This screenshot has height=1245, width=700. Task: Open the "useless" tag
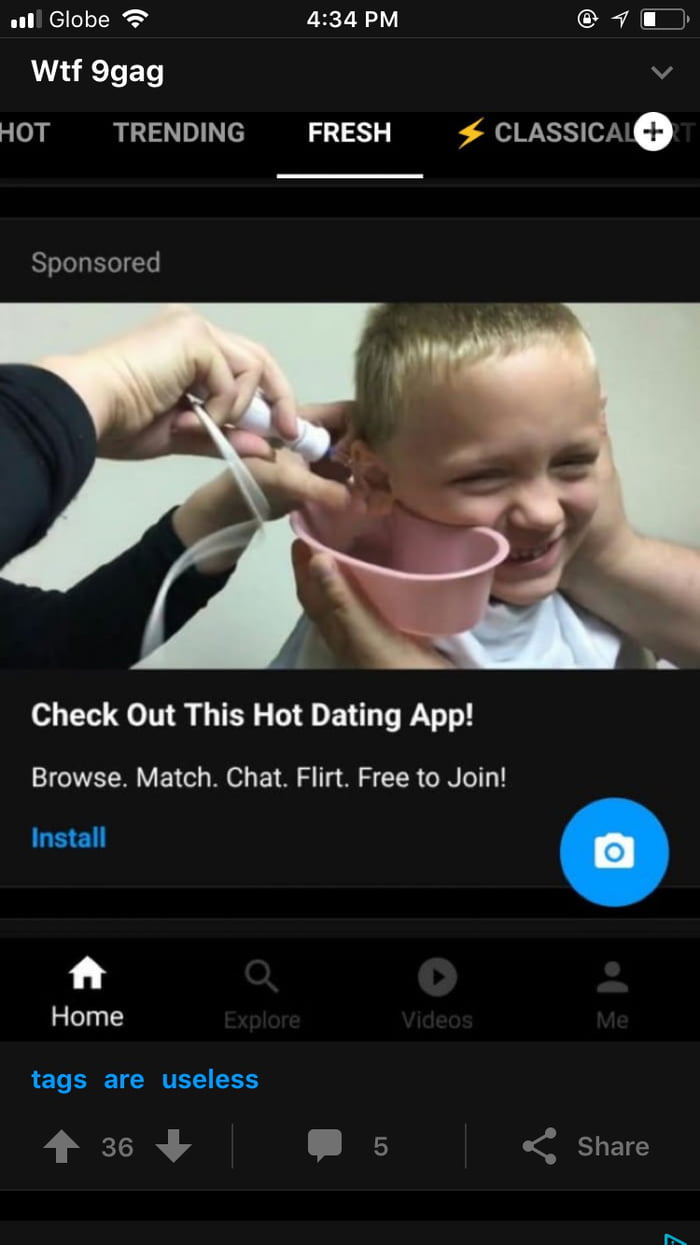coord(210,1080)
